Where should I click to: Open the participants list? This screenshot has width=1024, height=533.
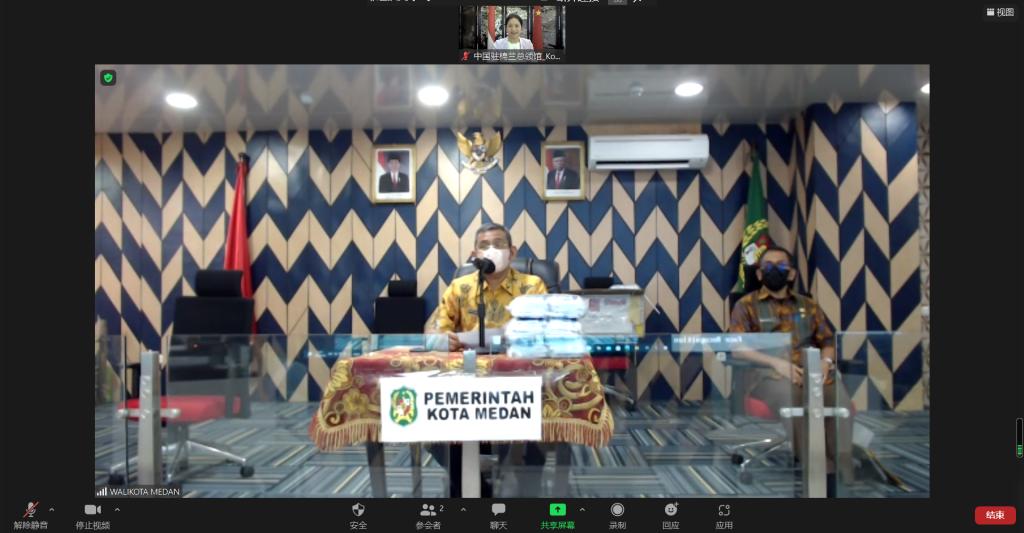(x=430, y=514)
